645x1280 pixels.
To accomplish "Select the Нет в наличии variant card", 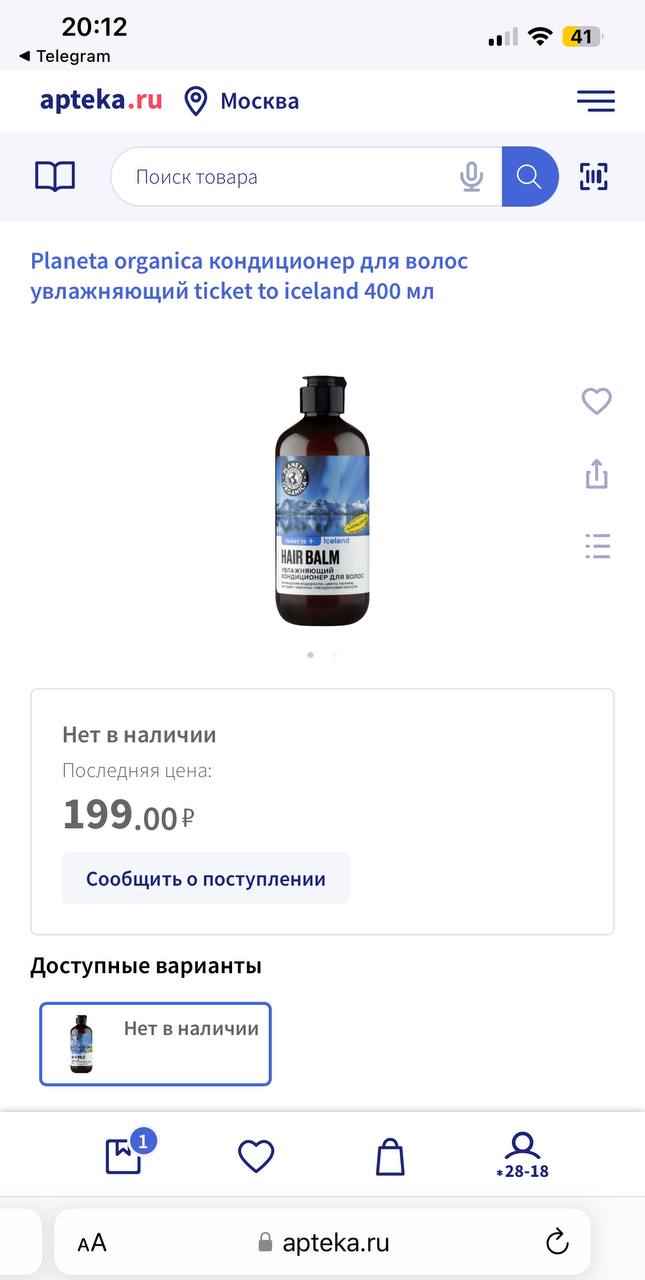I will coord(155,1044).
